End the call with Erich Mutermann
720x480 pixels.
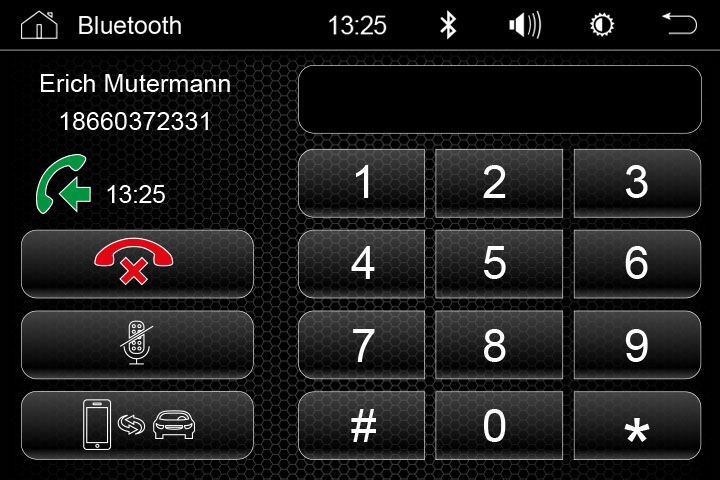137,264
